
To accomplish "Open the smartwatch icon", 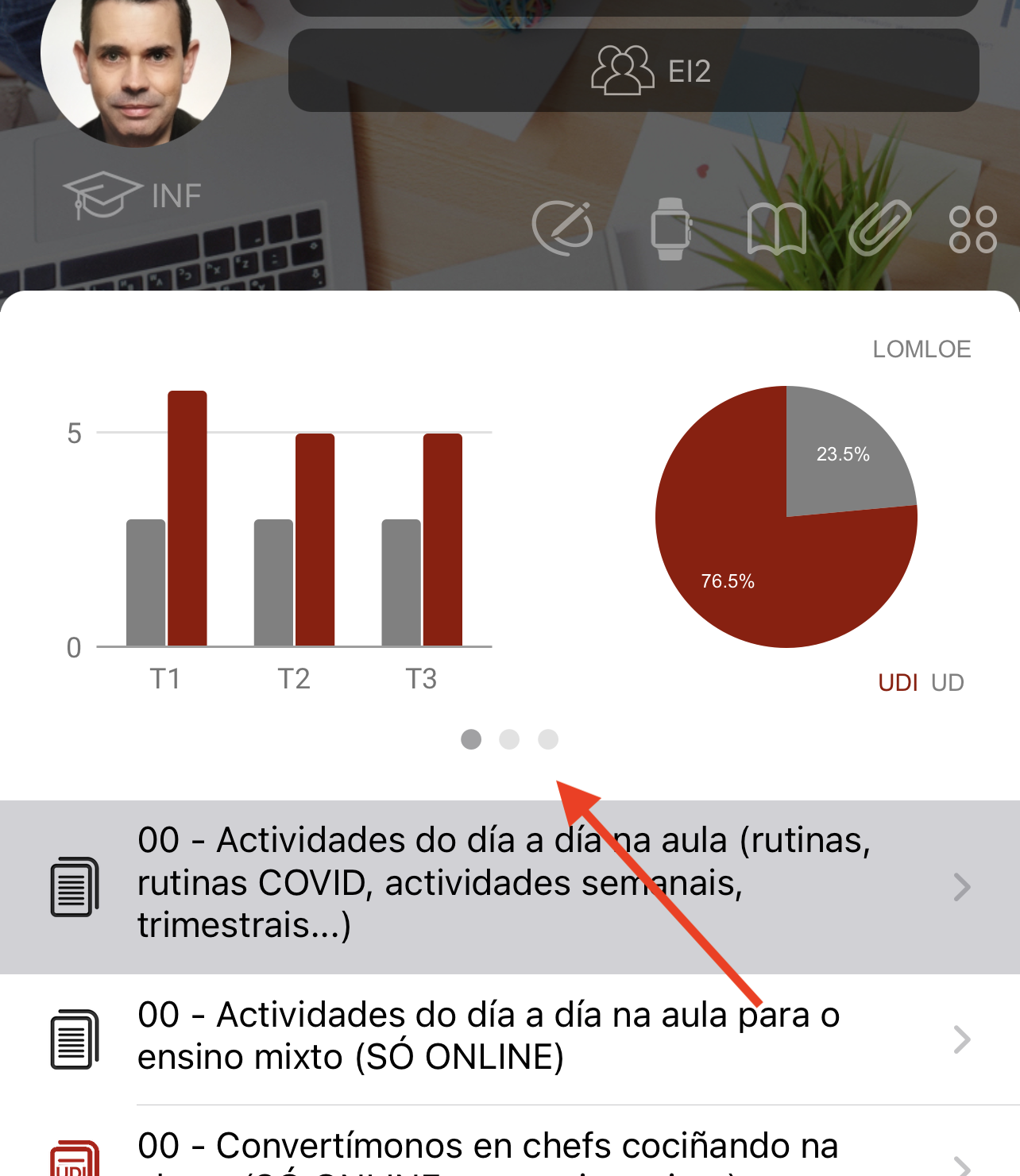I will click(670, 229).
